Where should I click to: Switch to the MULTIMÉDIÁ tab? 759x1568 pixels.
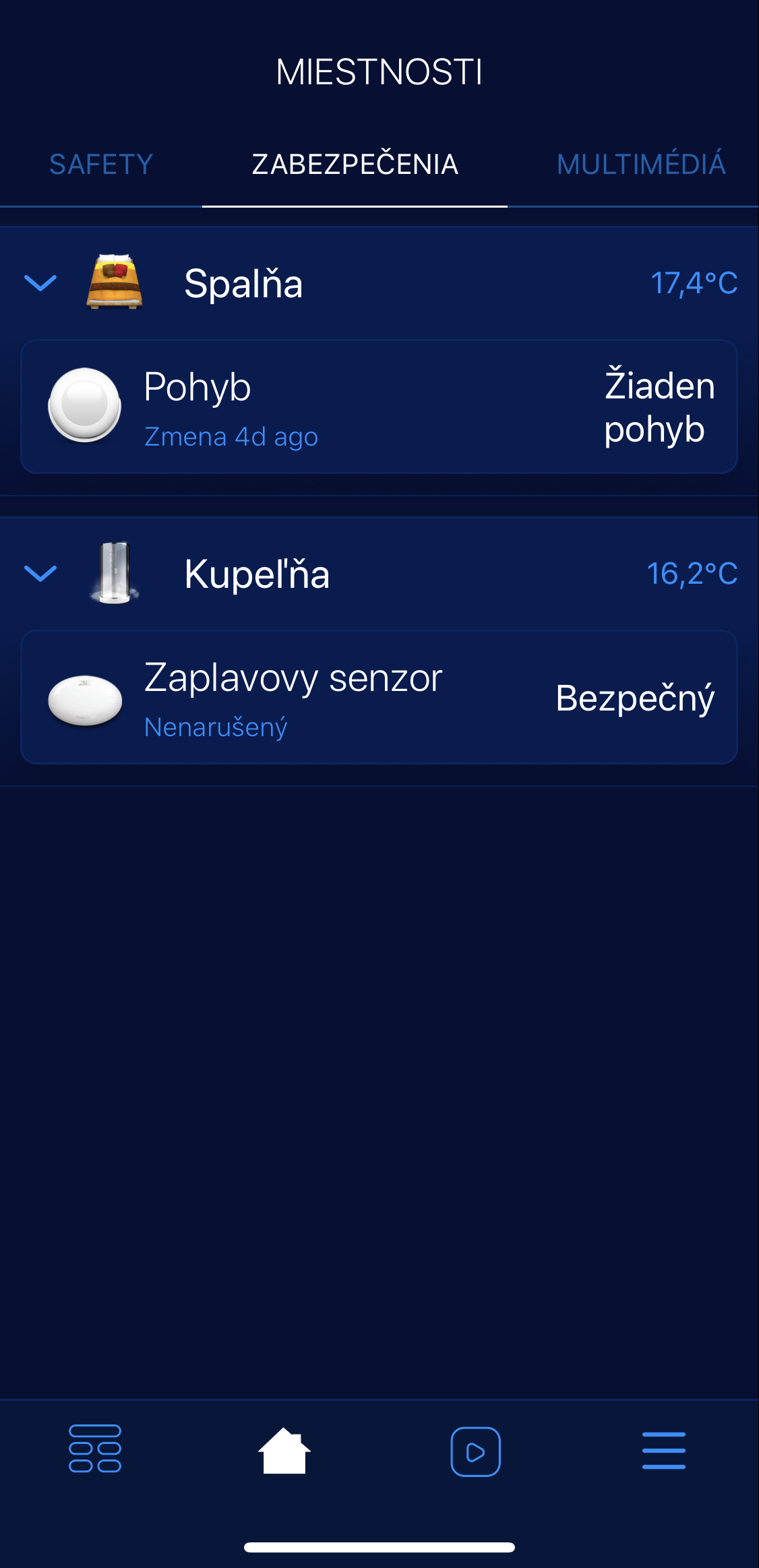[x=641, y=164]
